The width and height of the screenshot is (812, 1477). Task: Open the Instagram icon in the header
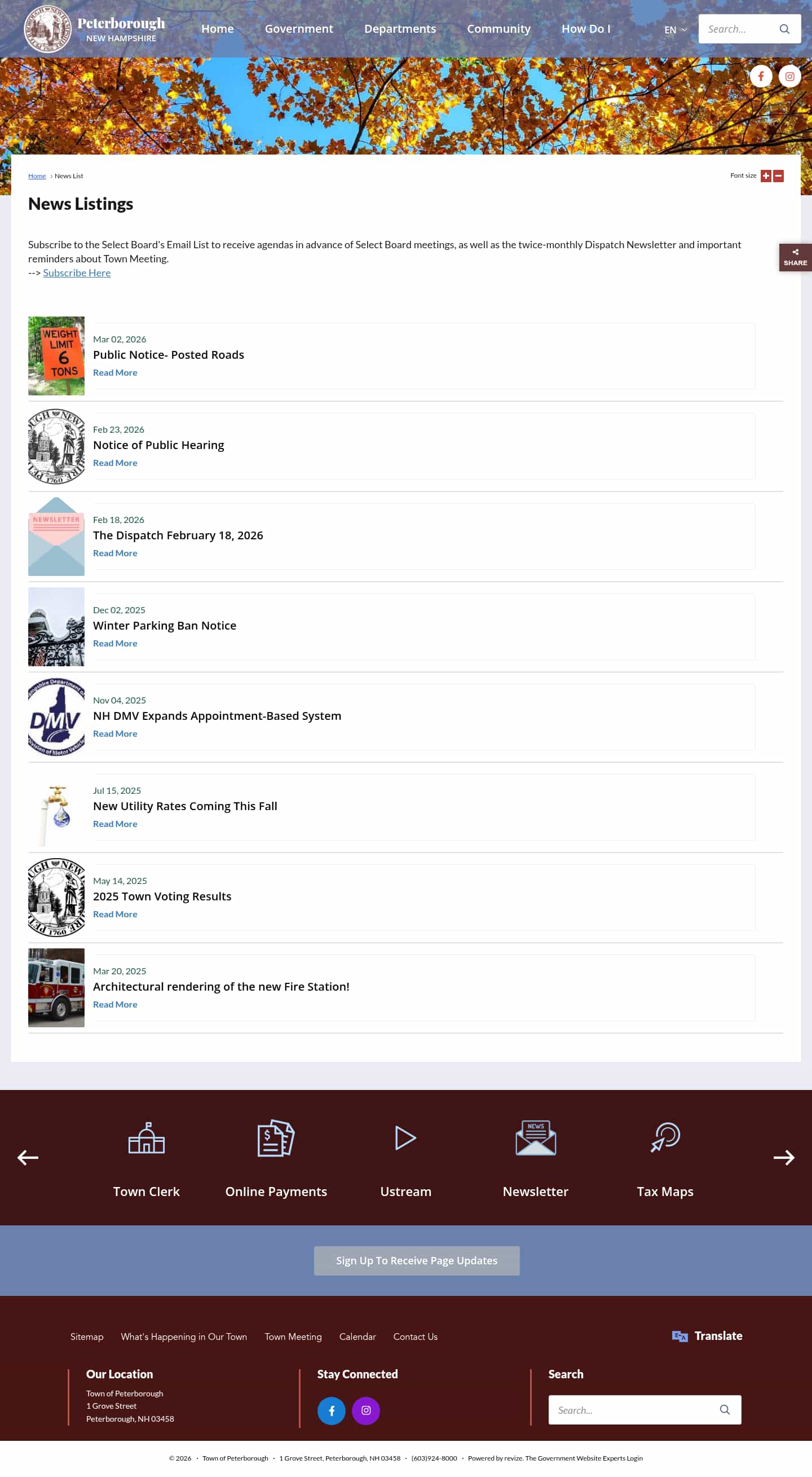click(x=789, y=76)
